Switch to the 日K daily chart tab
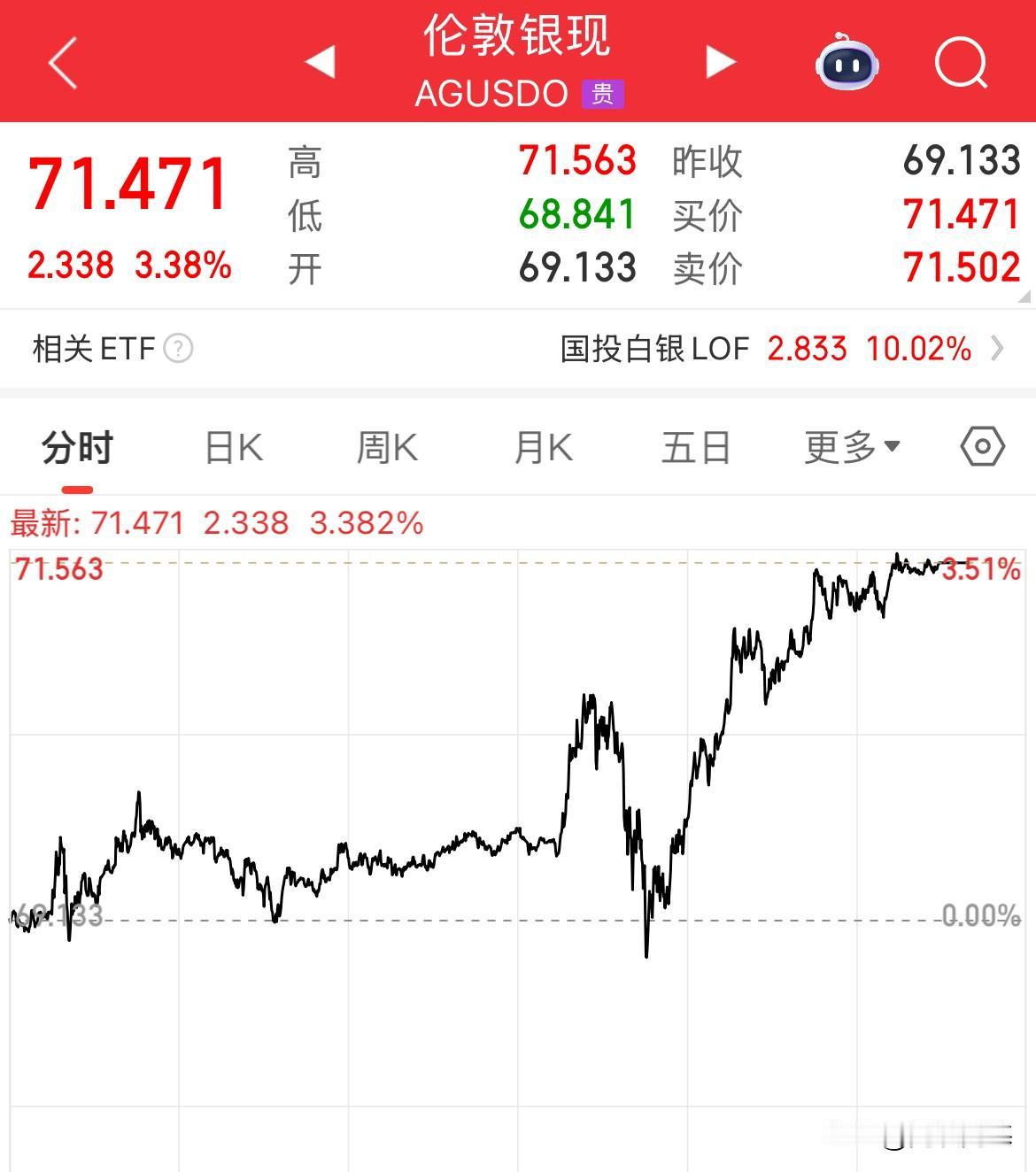The width and height of the screenshot is (1036, 1172). (x=232, y=447)
